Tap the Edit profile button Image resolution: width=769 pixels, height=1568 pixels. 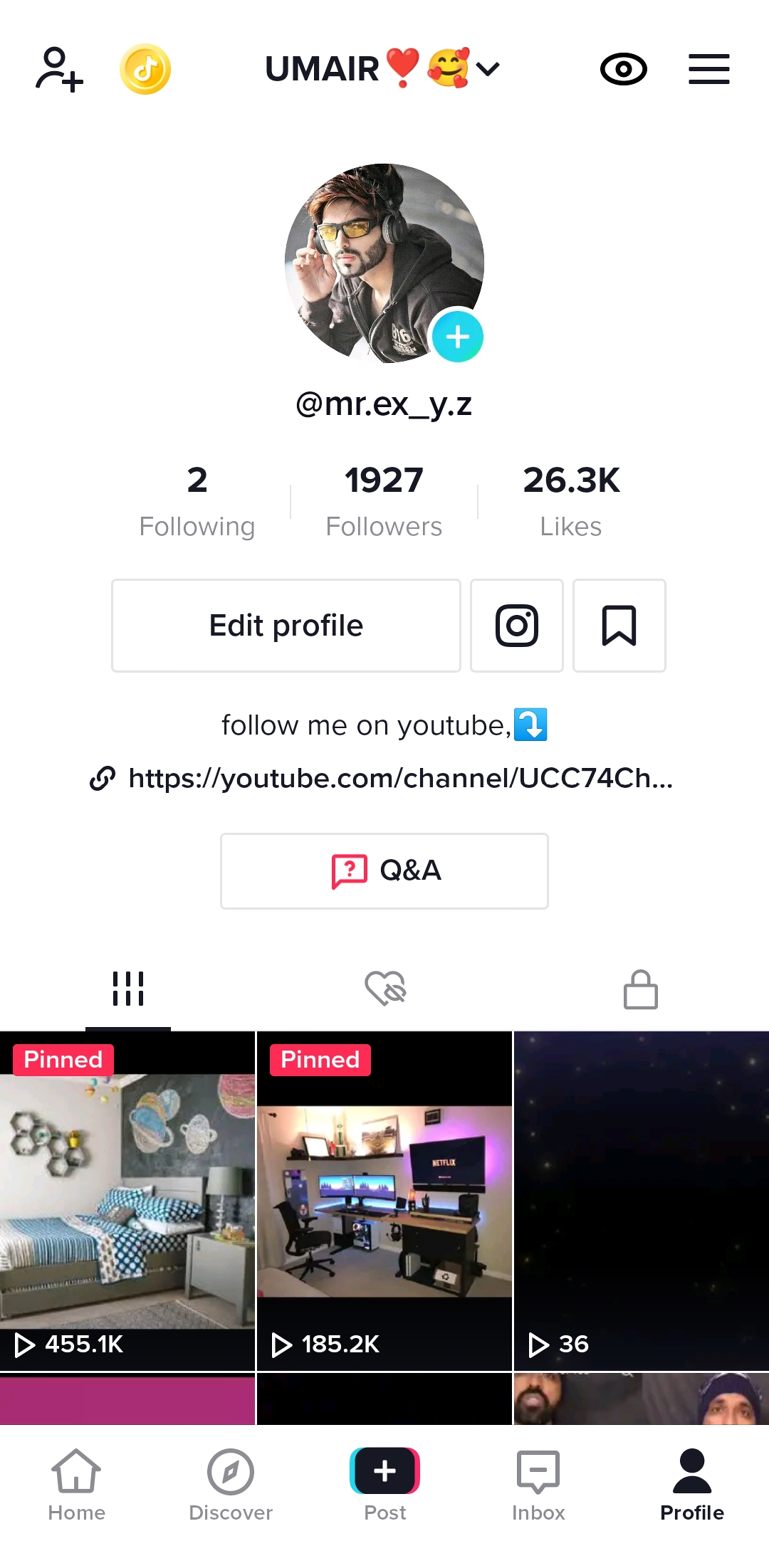286,626
